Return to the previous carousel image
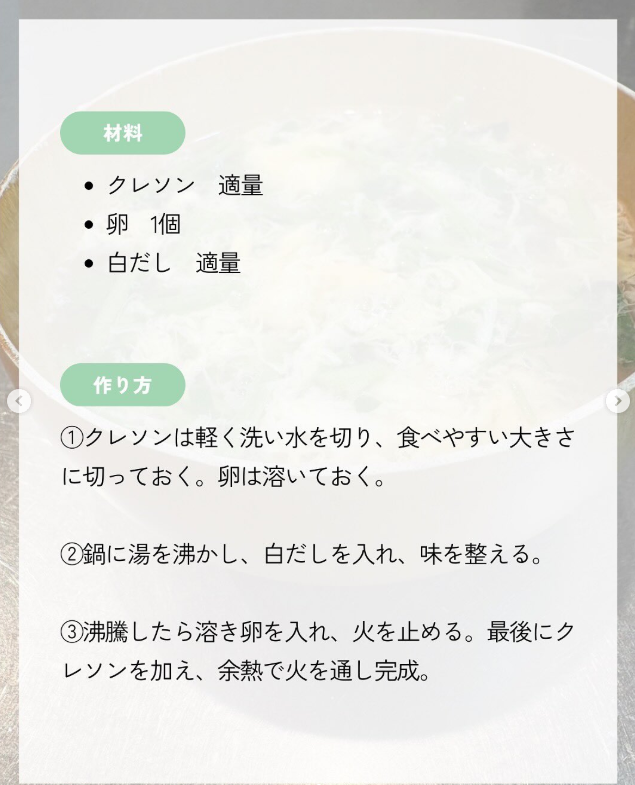 (x=18, y=401)
